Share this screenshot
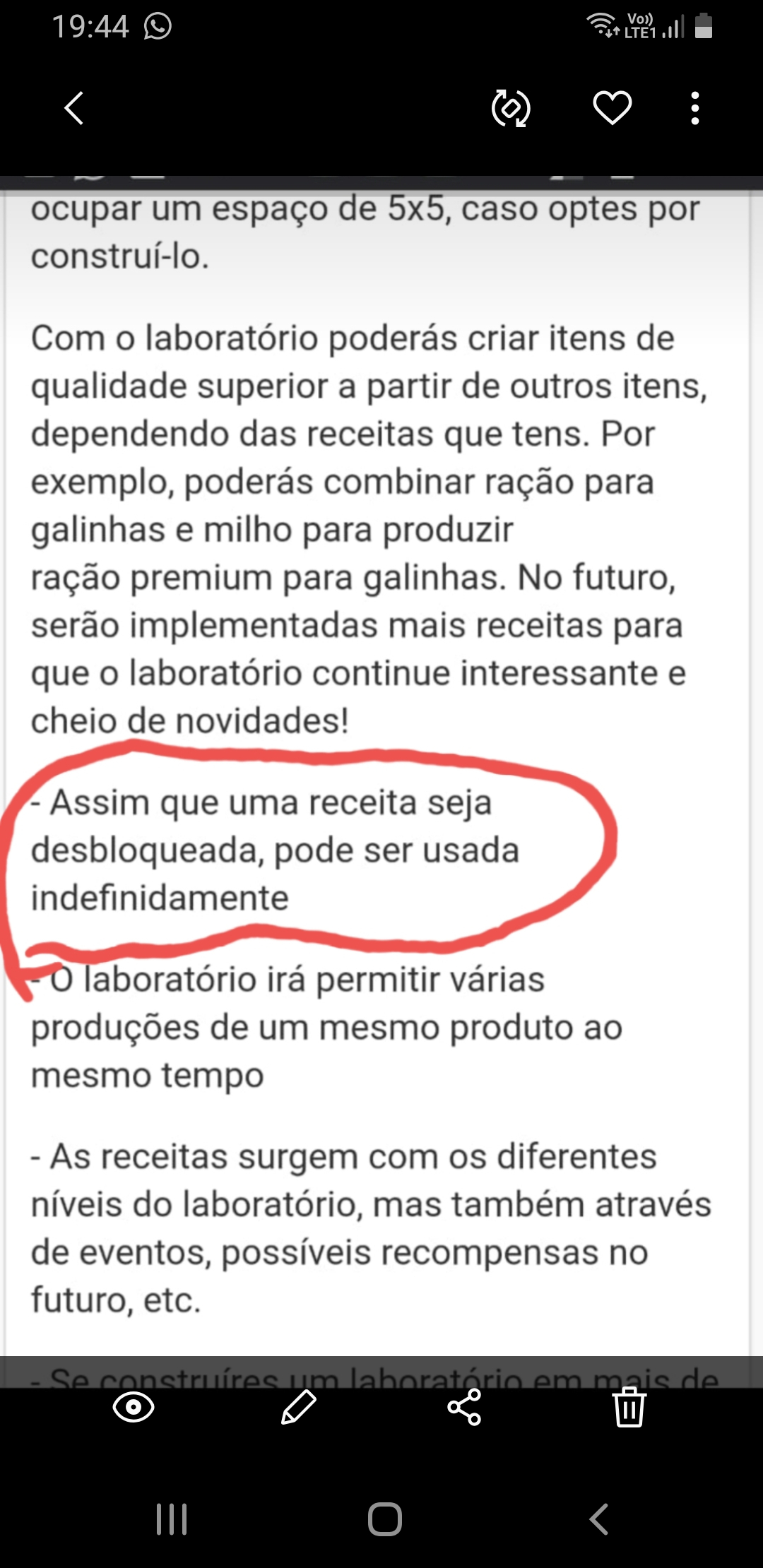 pos(464,1407)
